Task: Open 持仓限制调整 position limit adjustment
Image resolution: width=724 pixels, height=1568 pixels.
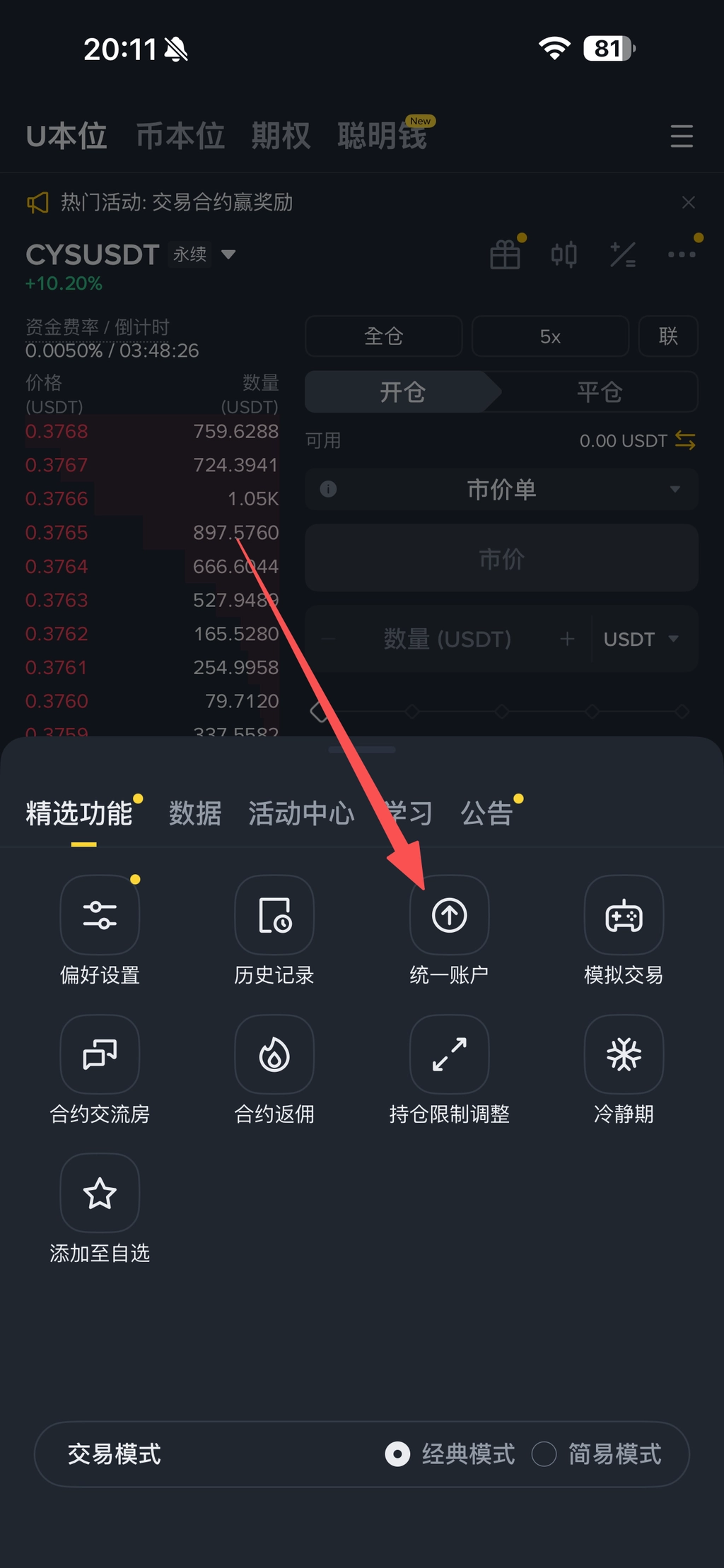Action: tap(449, 1055)
